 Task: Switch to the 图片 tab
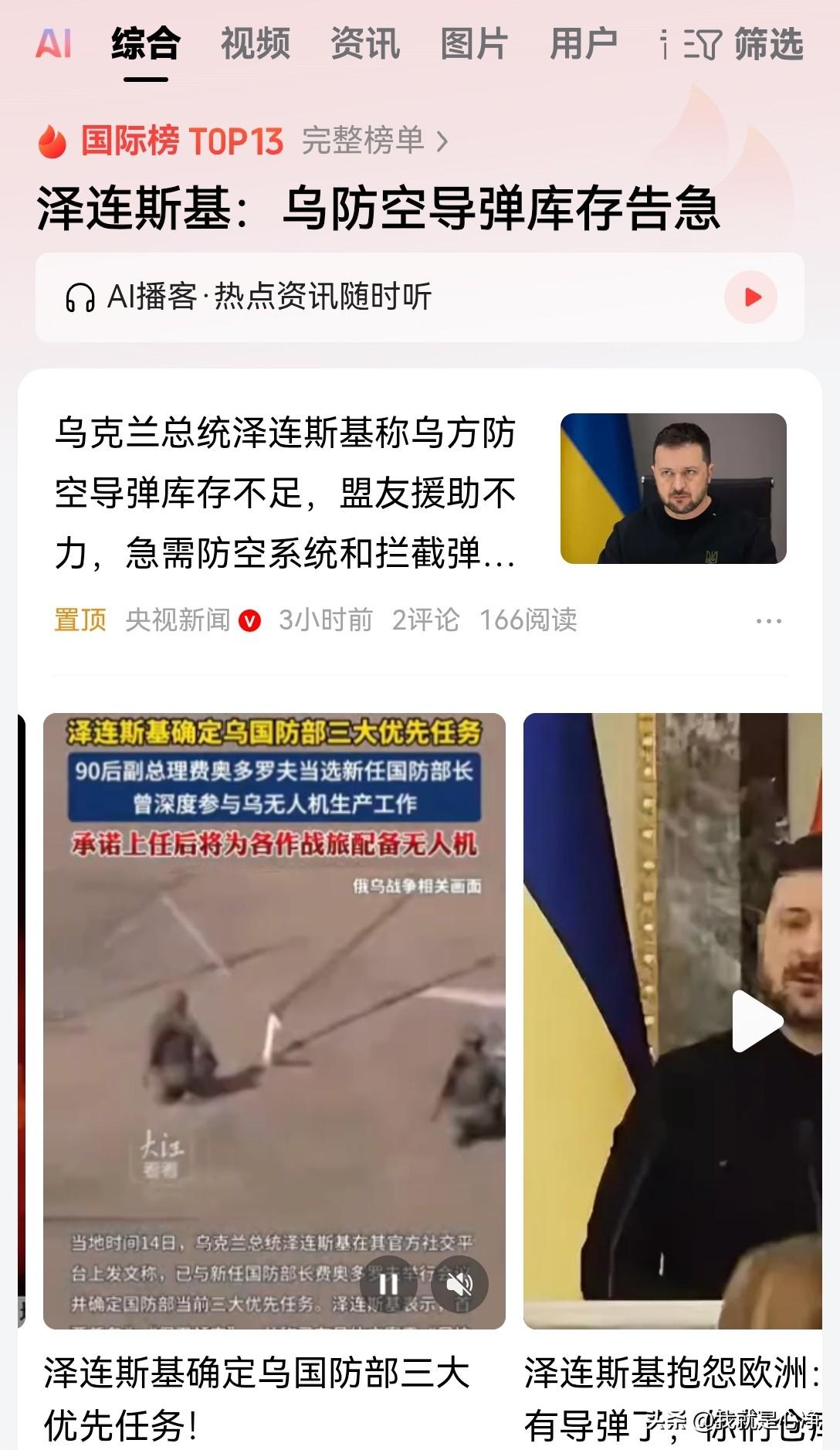(x=473, y=44)
